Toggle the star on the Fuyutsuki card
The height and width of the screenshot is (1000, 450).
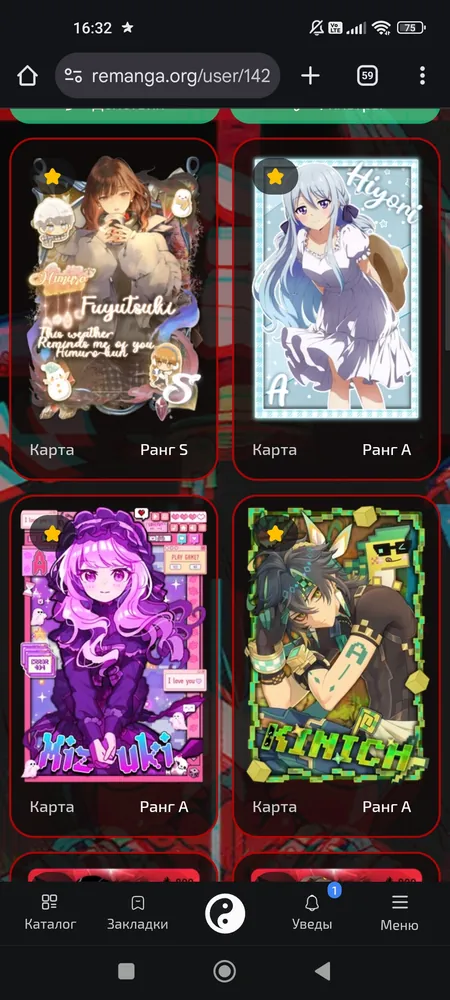tap(52, 177)
